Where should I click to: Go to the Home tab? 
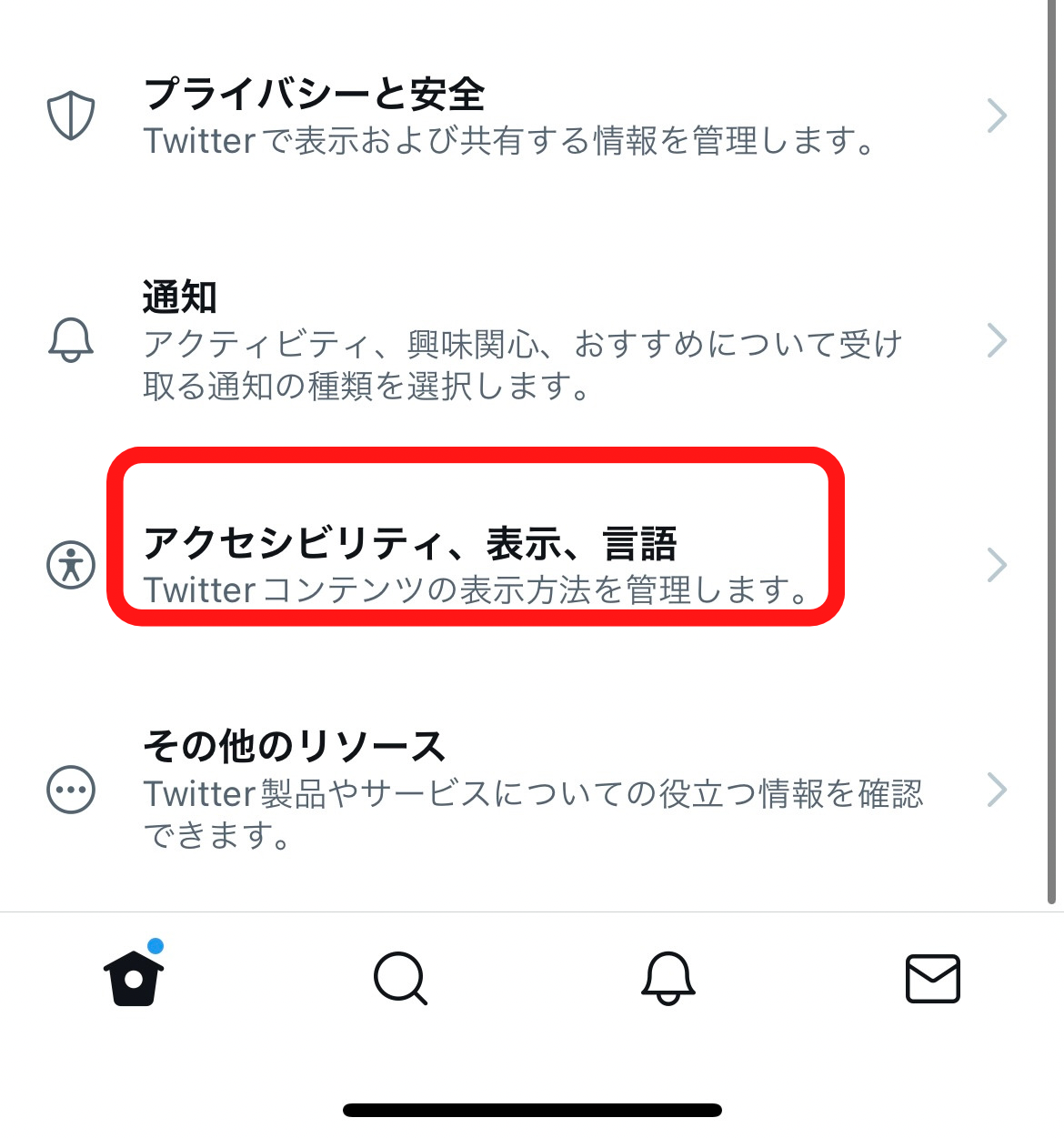tap(134, 978)
